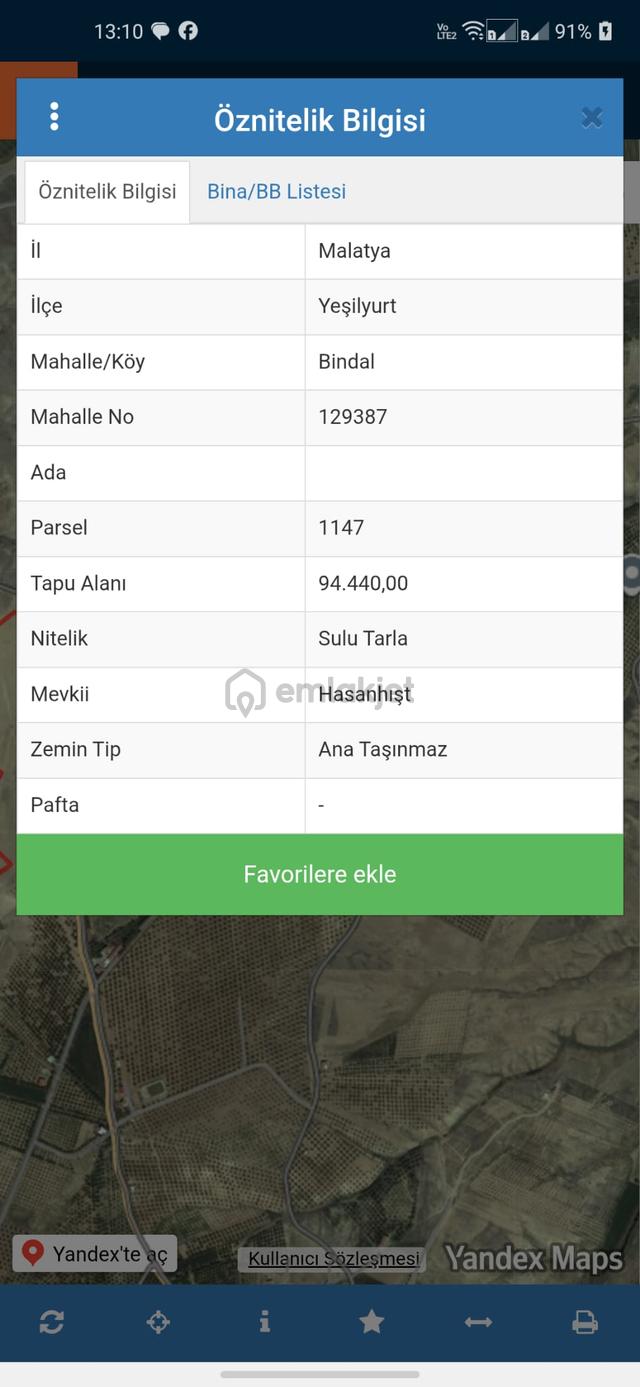
Task: Open the three-dot menu in the dialog header
Action: coord(54,117)
